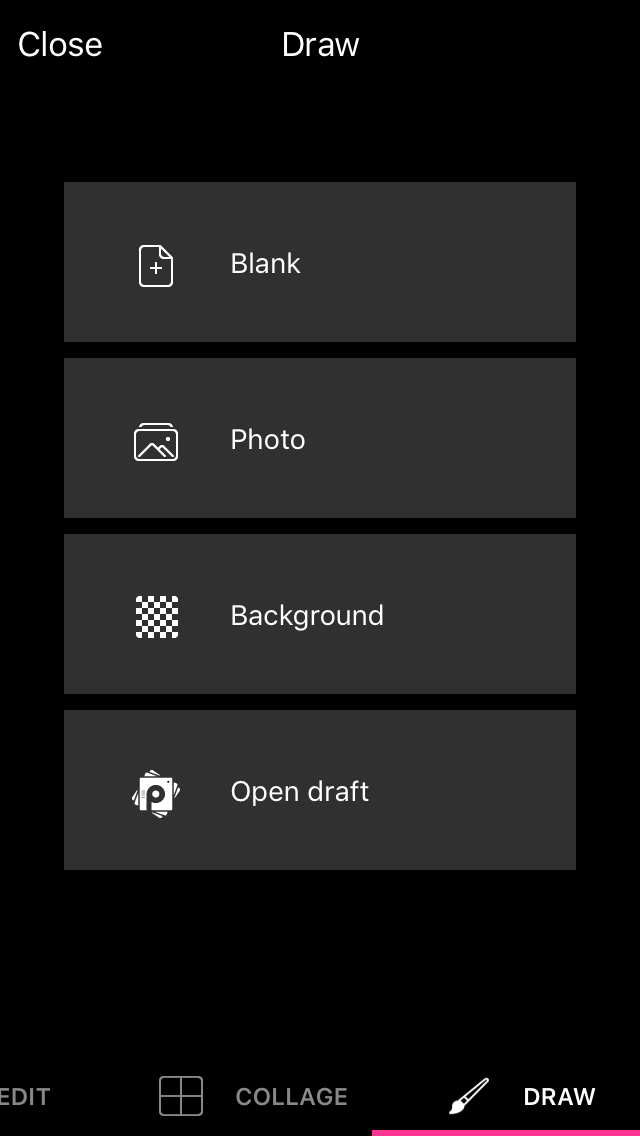Choose Photo to draw on

[x=320, y=438]
